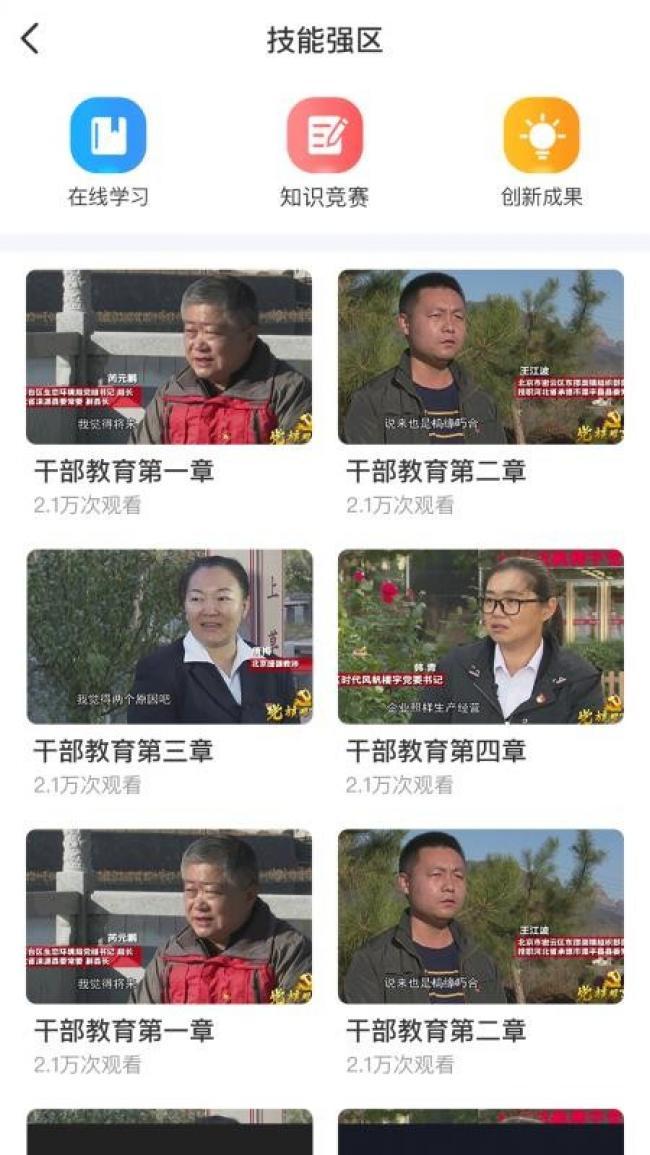Open 干部教育第三章 video
Screen dimensions: 650x1155
click(x=169, y=636)
